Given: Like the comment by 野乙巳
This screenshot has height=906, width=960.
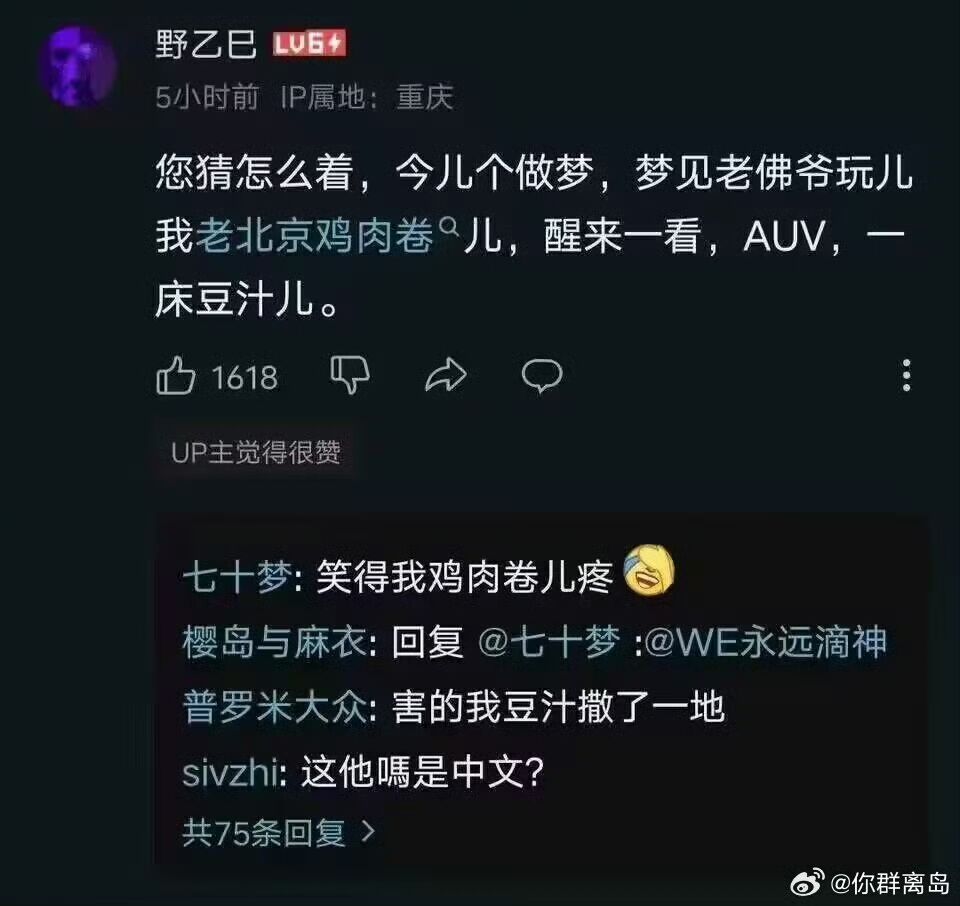Looking at the screenshot, I should 176,376.
